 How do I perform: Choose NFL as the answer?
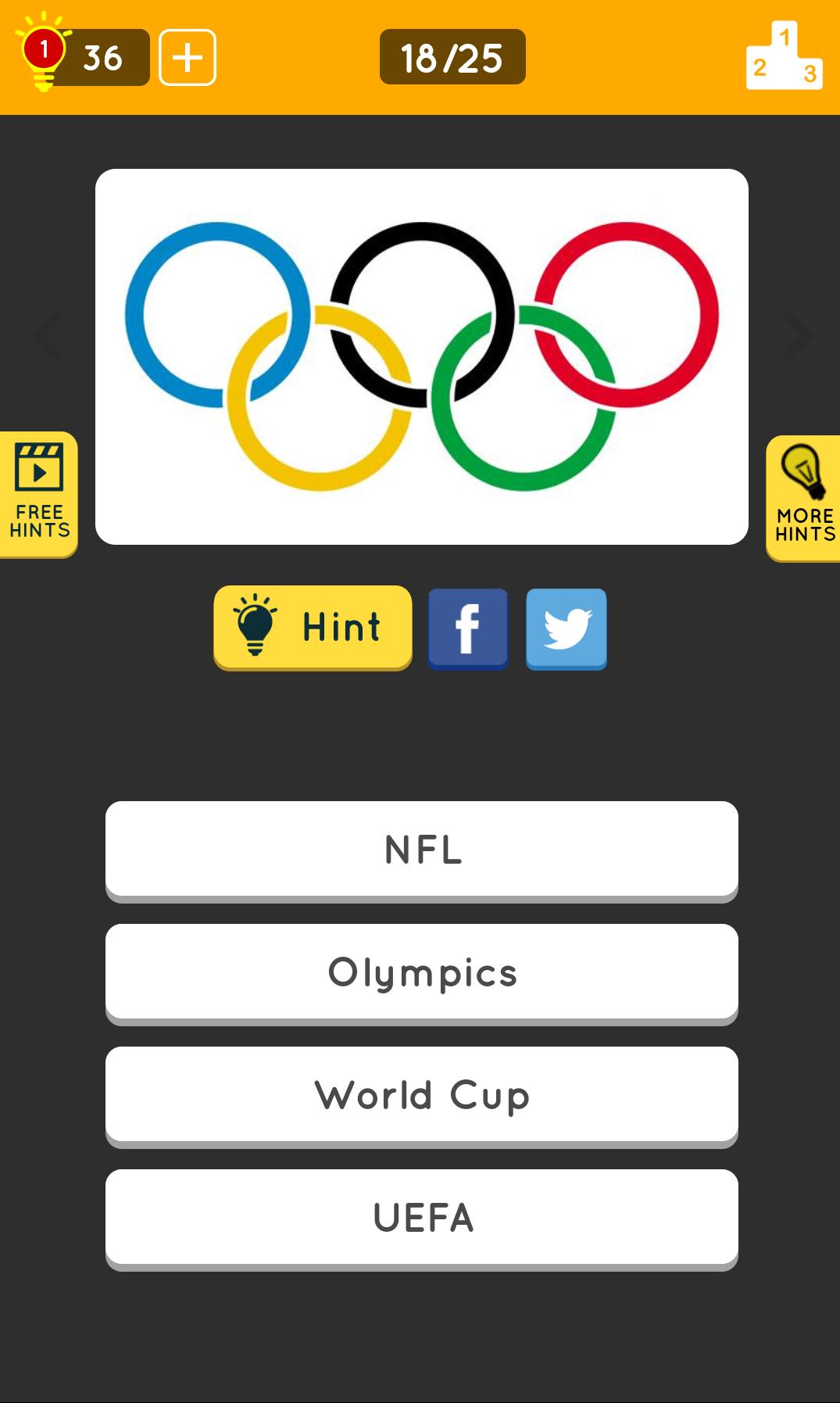click(422, 850)
